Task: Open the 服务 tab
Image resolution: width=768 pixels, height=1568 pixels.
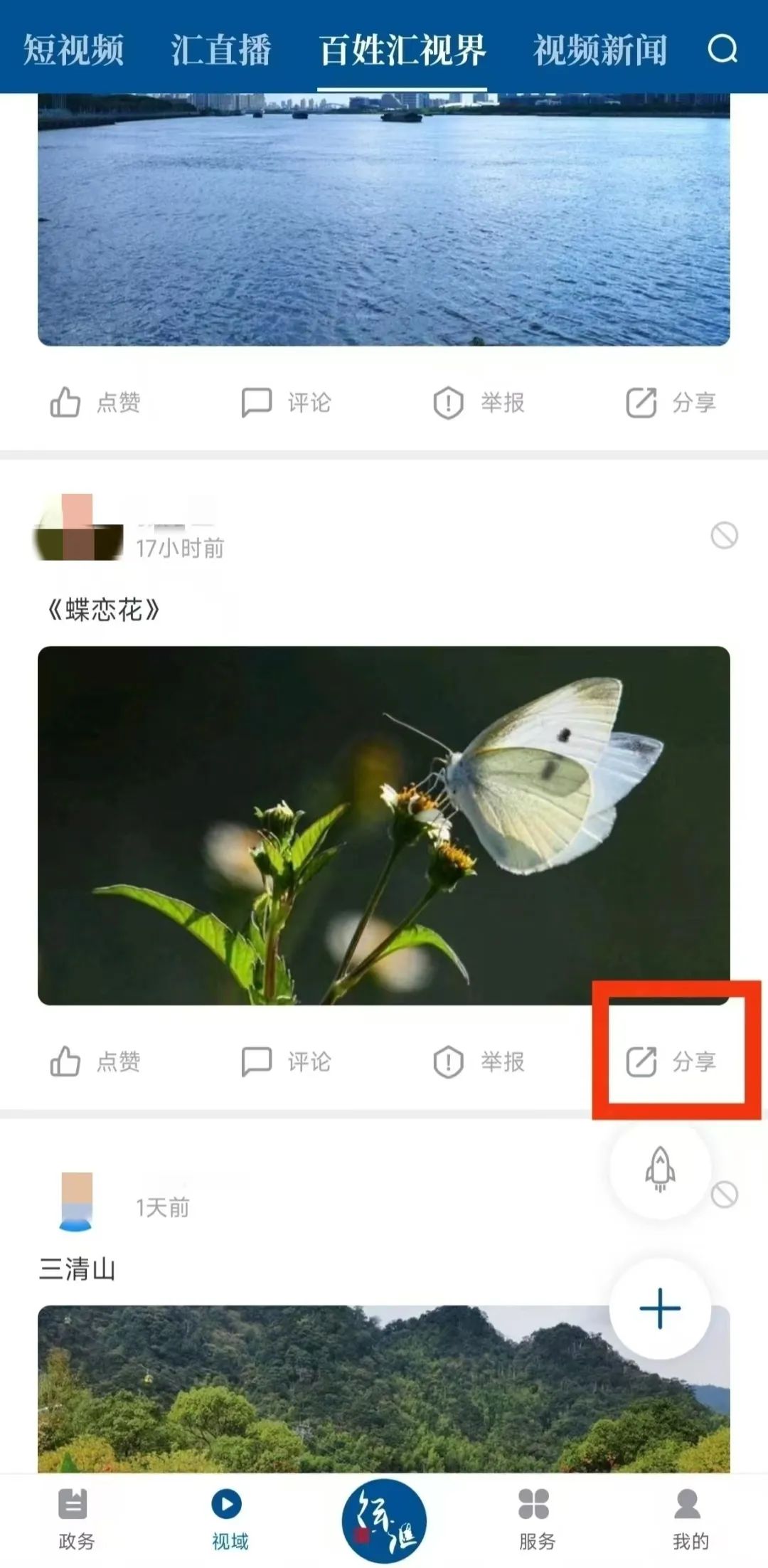Action: (x=536, y=1518)
